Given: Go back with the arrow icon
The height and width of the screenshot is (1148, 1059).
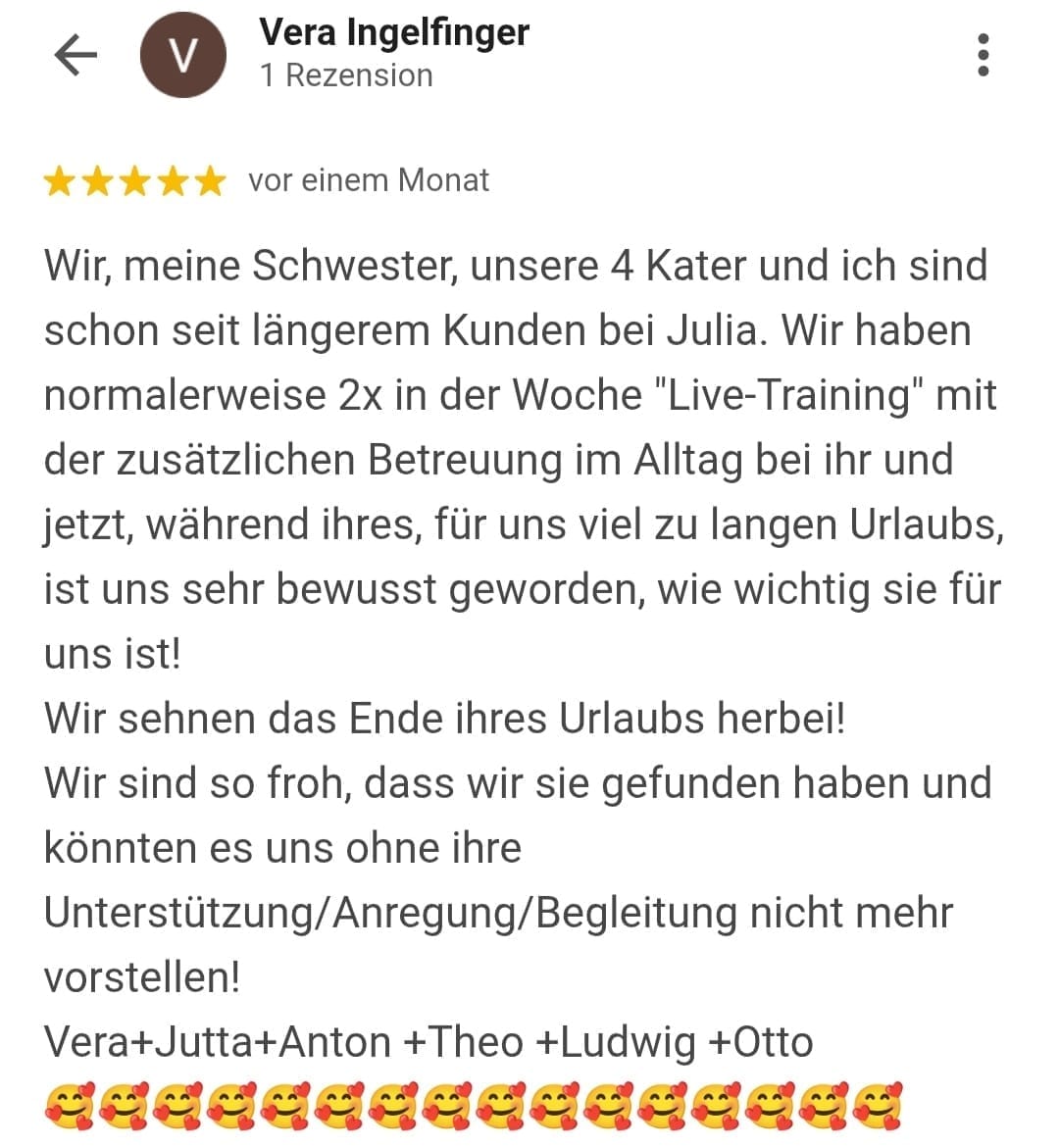Looking at the screenshot, I should (x=76, y=55).
